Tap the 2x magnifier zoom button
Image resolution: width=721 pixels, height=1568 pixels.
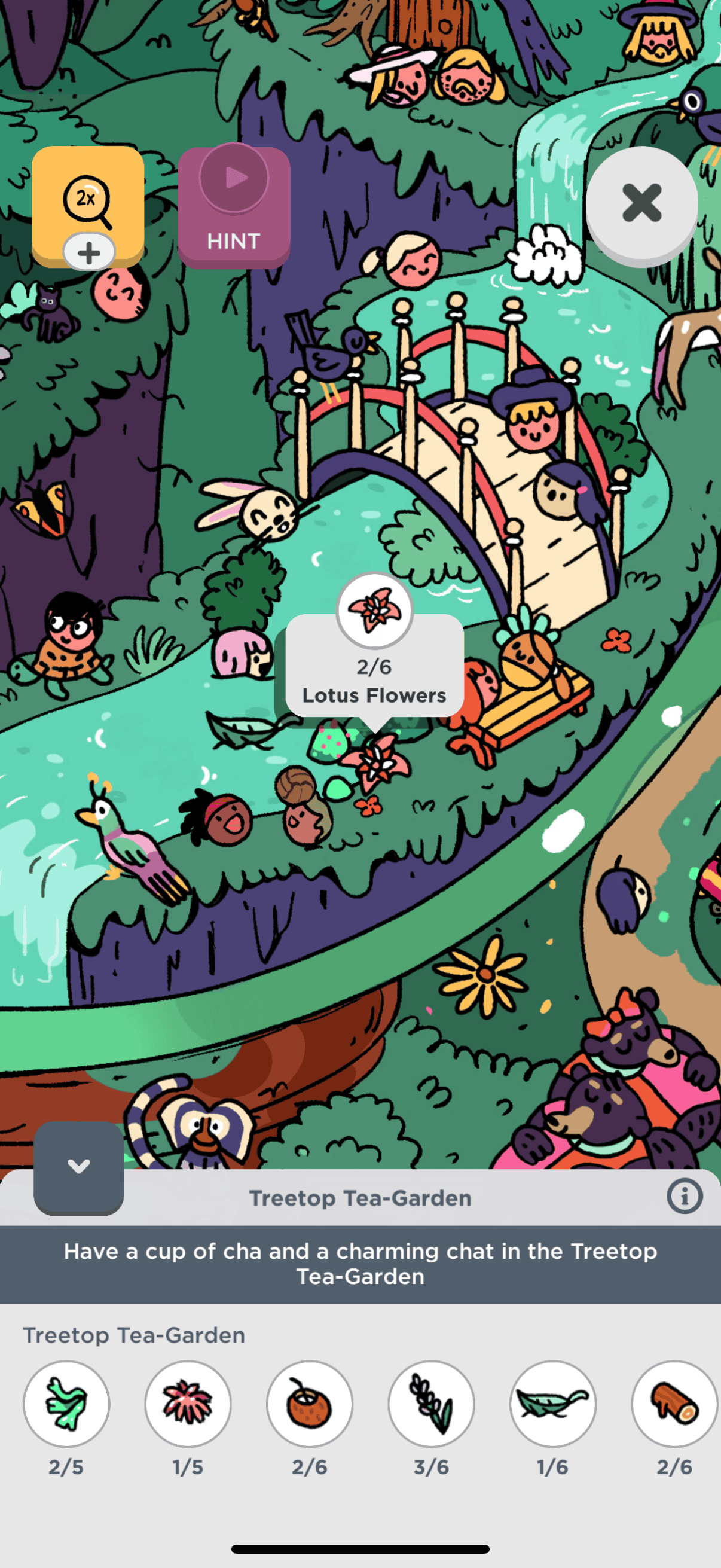88,205
